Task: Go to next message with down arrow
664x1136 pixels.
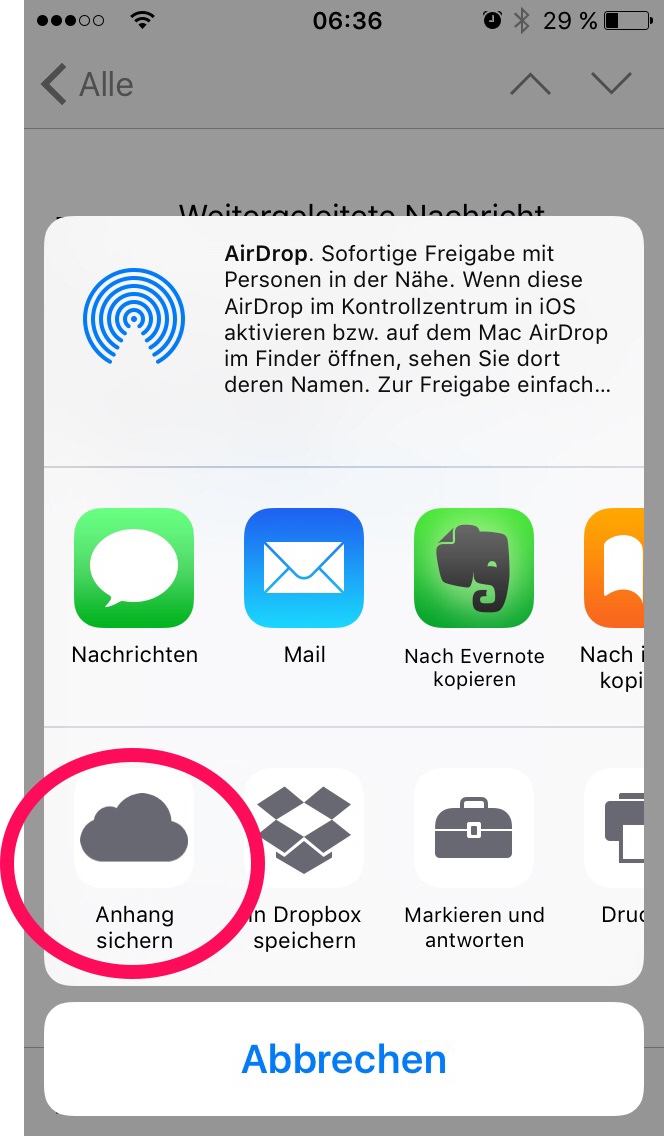Action: [611, 85]
